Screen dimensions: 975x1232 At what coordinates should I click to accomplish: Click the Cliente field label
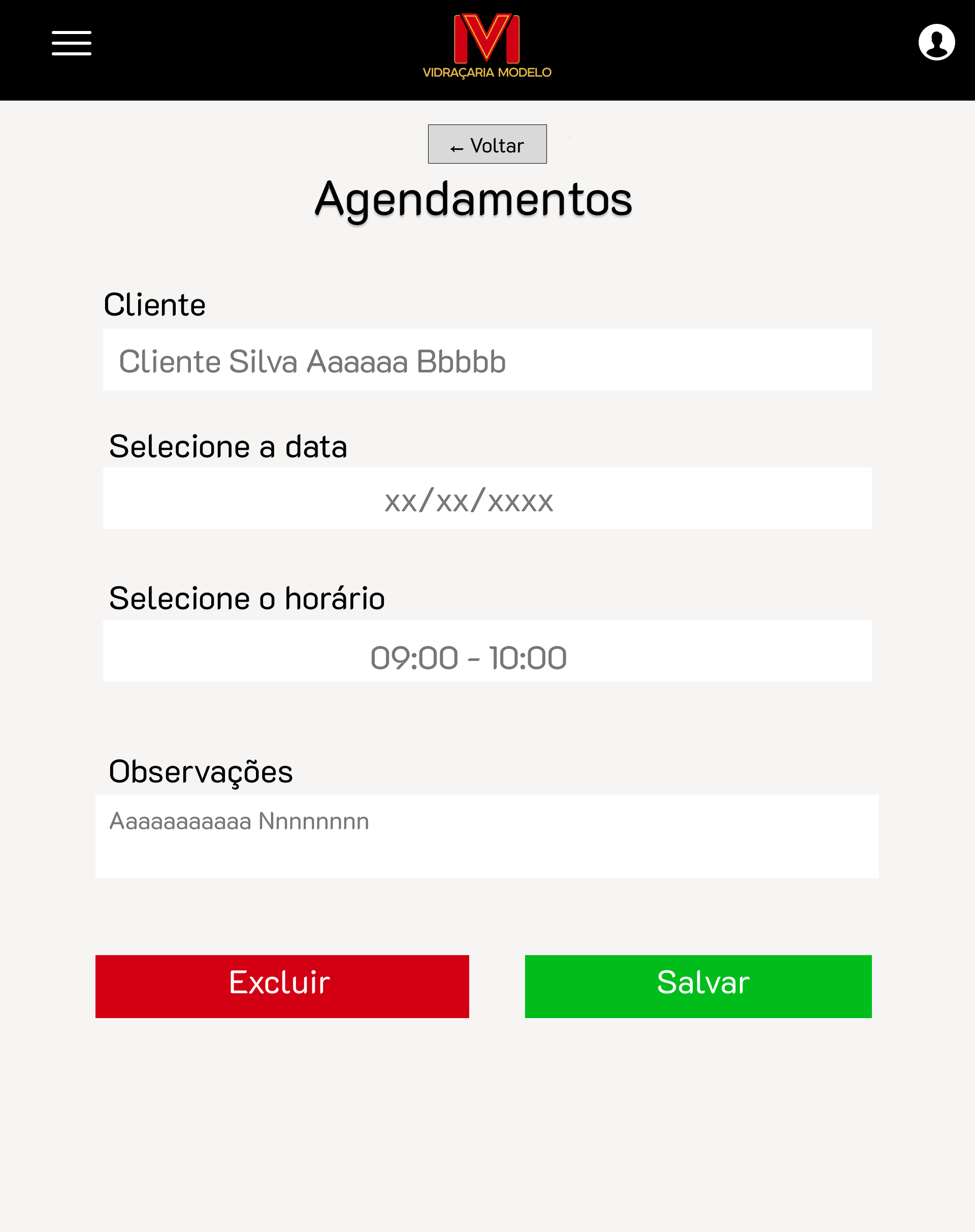[x=155, y=304]
